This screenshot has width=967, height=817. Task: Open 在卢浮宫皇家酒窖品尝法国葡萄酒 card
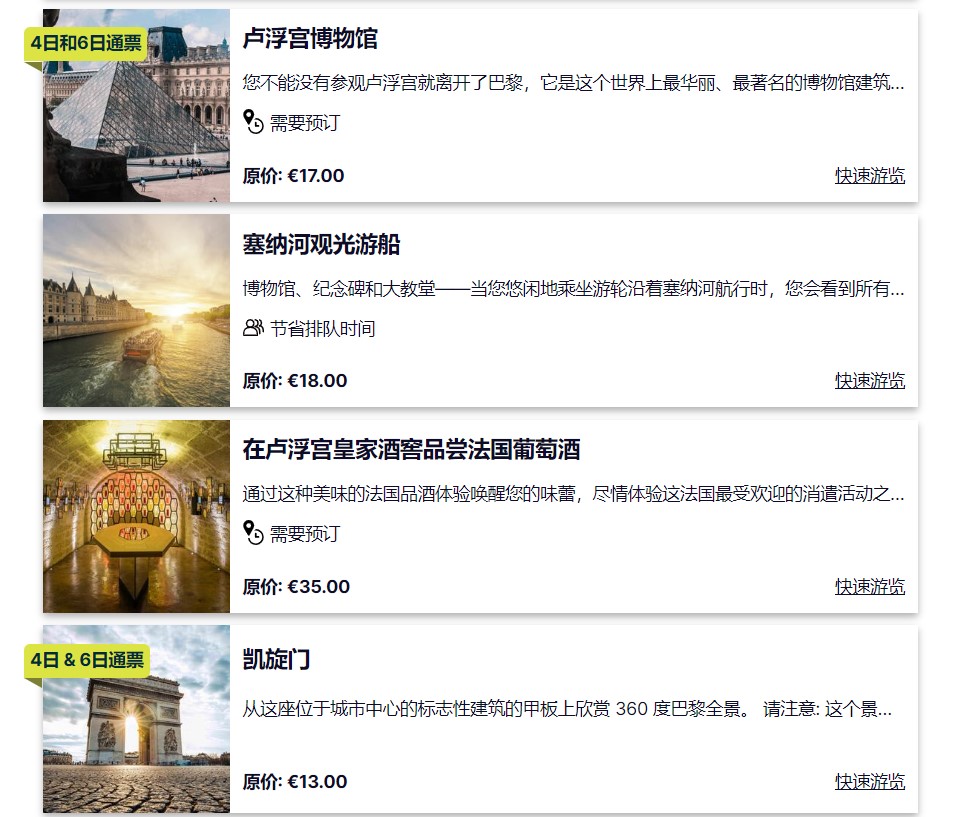tap(410, 450)
